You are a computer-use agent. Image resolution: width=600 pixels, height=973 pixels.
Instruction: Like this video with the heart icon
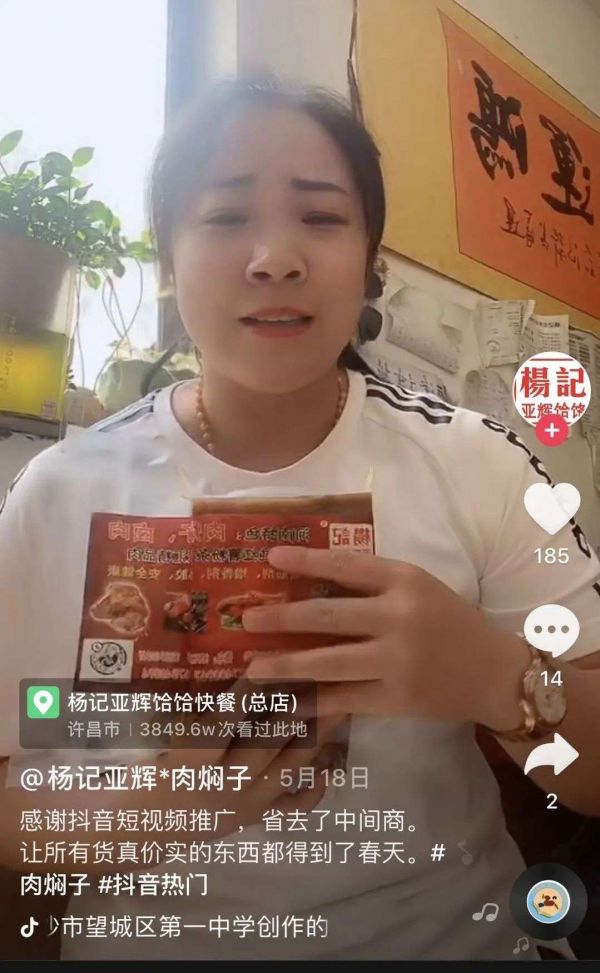point(551,508)
